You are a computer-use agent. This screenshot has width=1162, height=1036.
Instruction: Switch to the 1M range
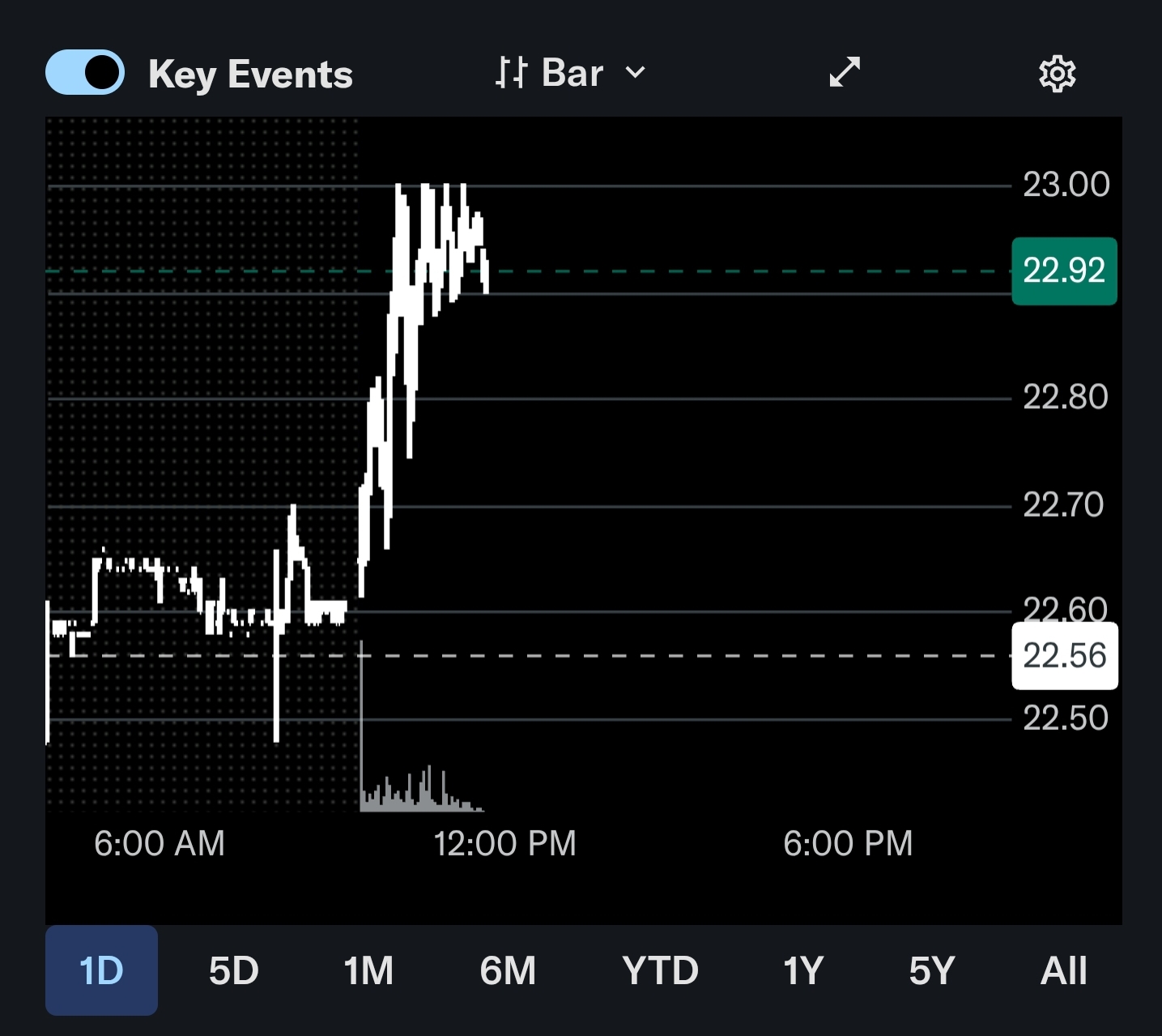(x=368, y=970)
